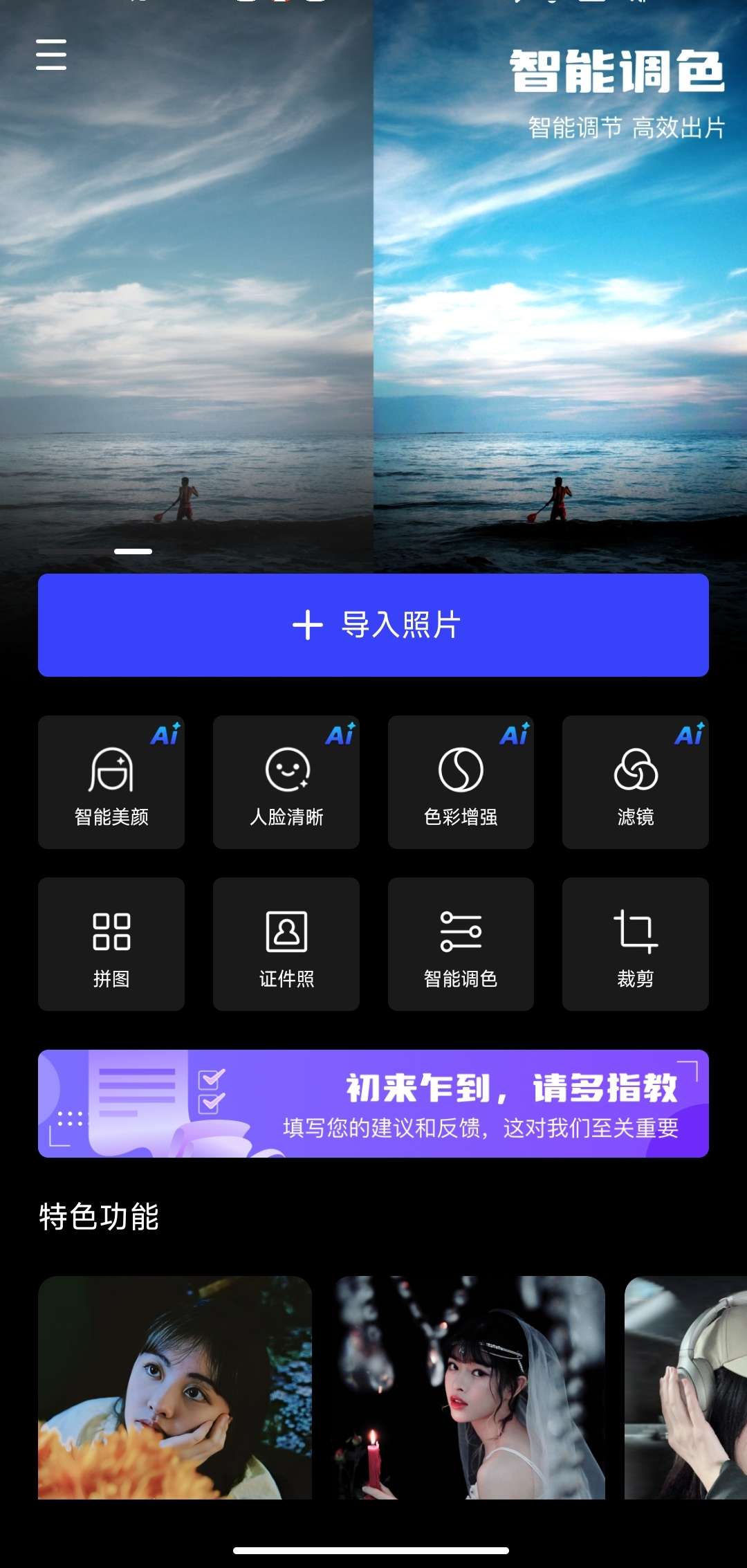Image resolution: width=747 pixels, height=1568 pixels.
Task: Open 证件照 ID photo maker
Action: 286,944
